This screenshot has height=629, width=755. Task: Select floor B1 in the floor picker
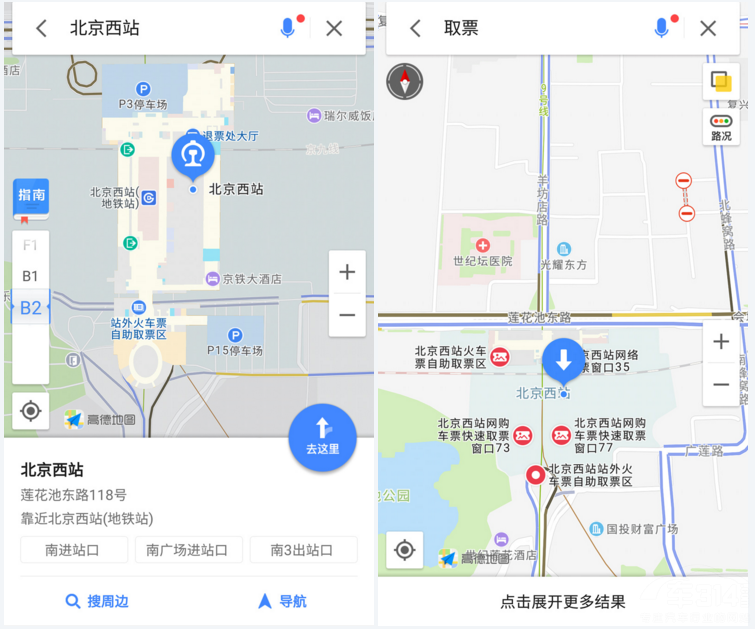pos(30,276)
